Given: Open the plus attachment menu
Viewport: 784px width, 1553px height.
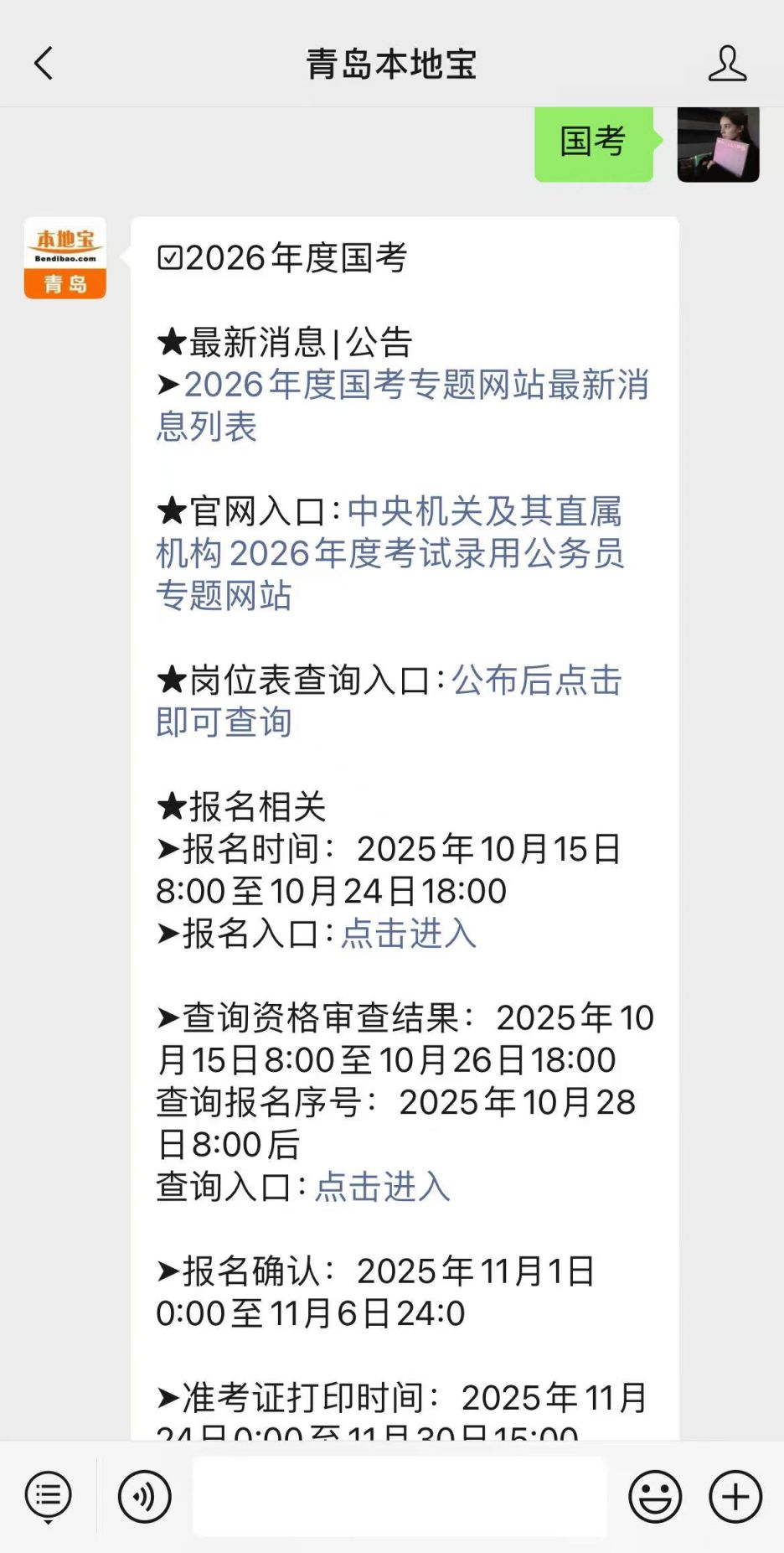Looking at the screenshot, I should click(x=735, y=1496).
